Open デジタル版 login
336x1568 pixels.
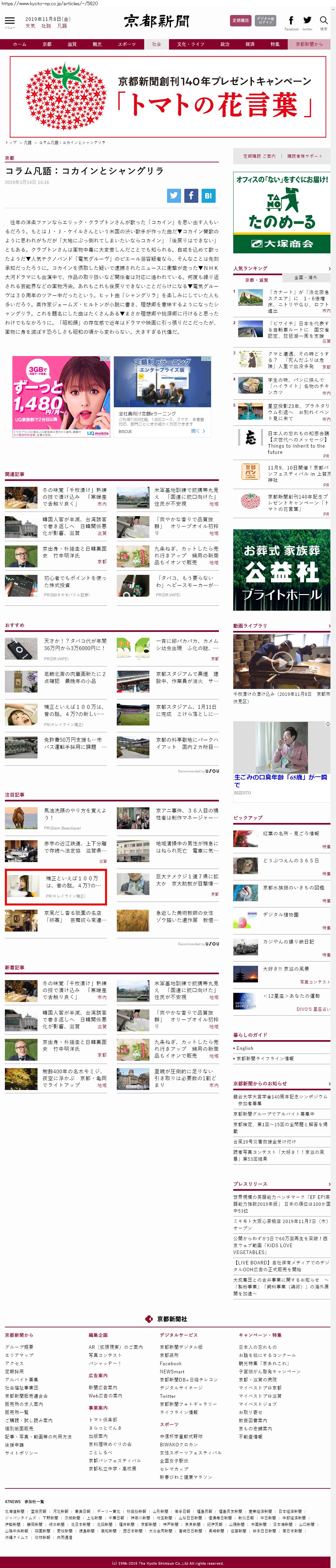[x=265, y=20]
